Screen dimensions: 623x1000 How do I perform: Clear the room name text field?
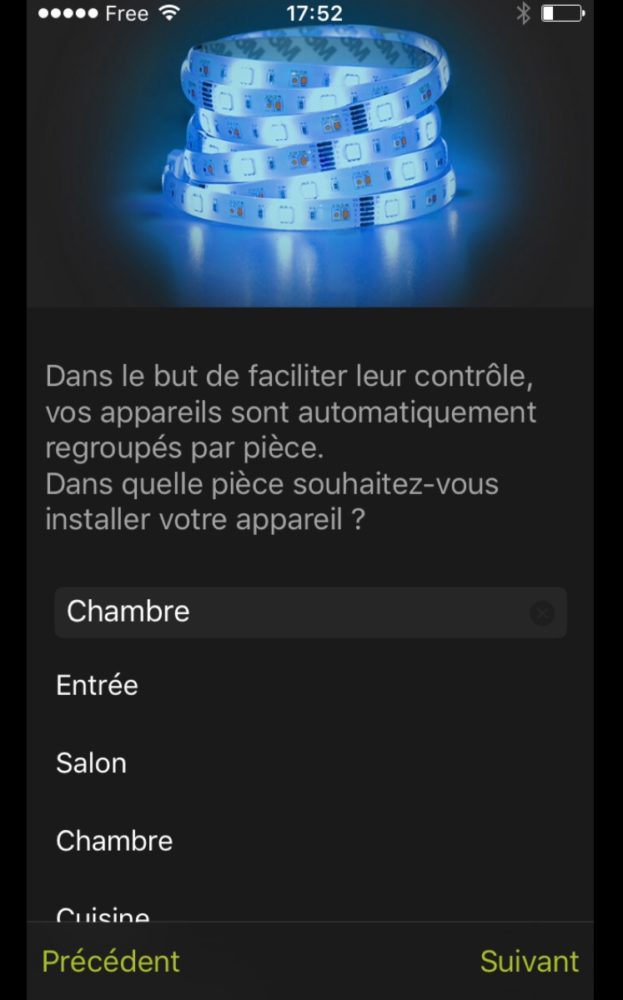point(542,613)
